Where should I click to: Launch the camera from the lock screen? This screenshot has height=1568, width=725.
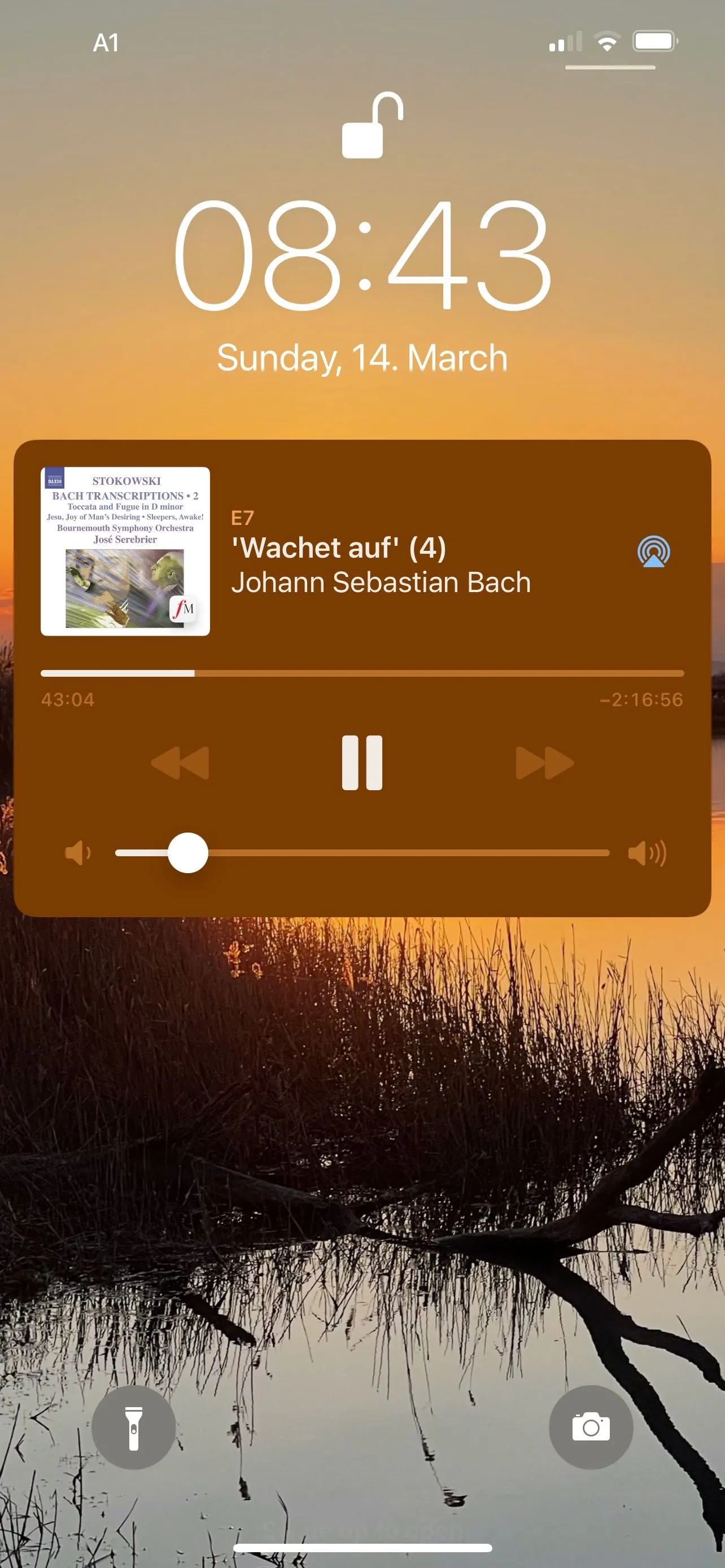pyautogui.click(x=591, y=1428)
